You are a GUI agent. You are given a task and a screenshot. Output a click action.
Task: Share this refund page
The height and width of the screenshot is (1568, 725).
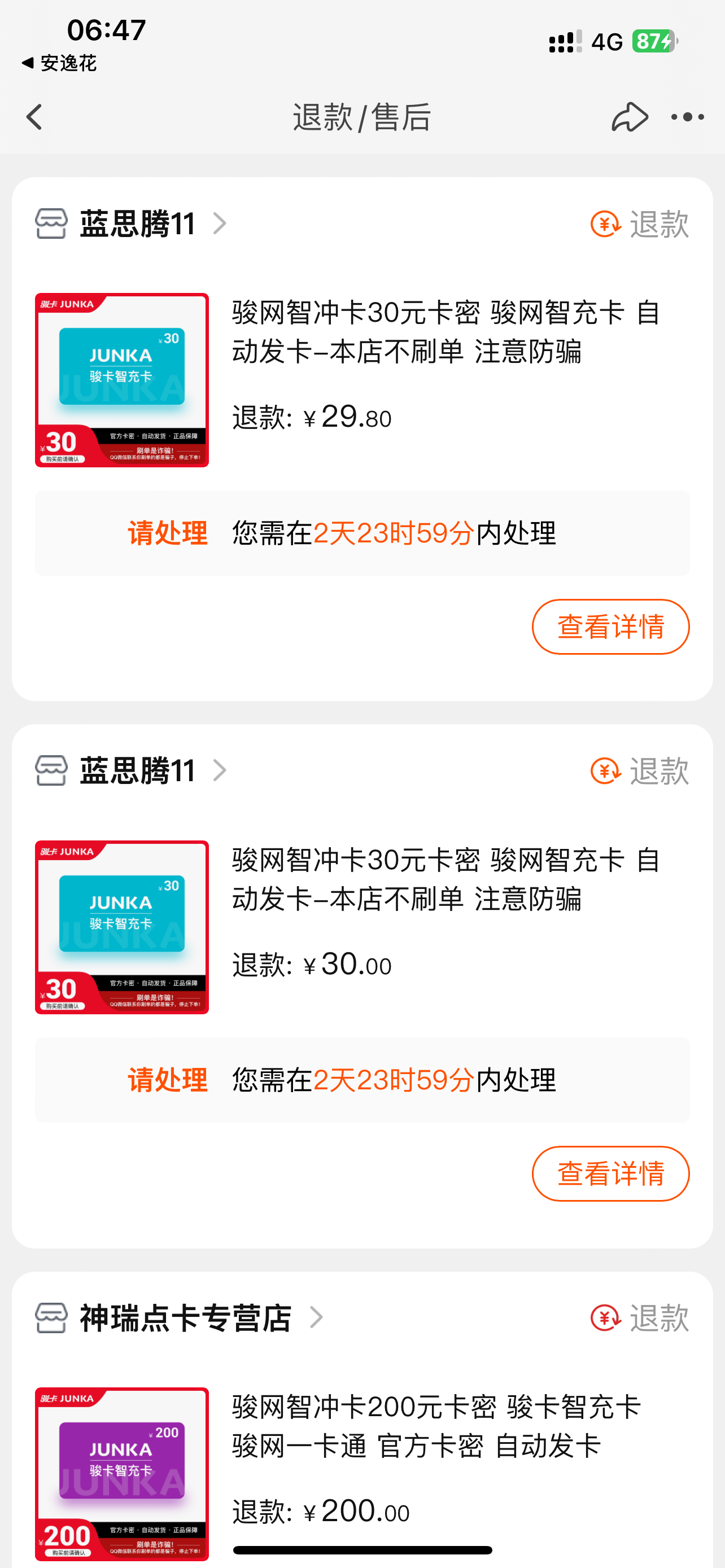click(x=629, y=117)
